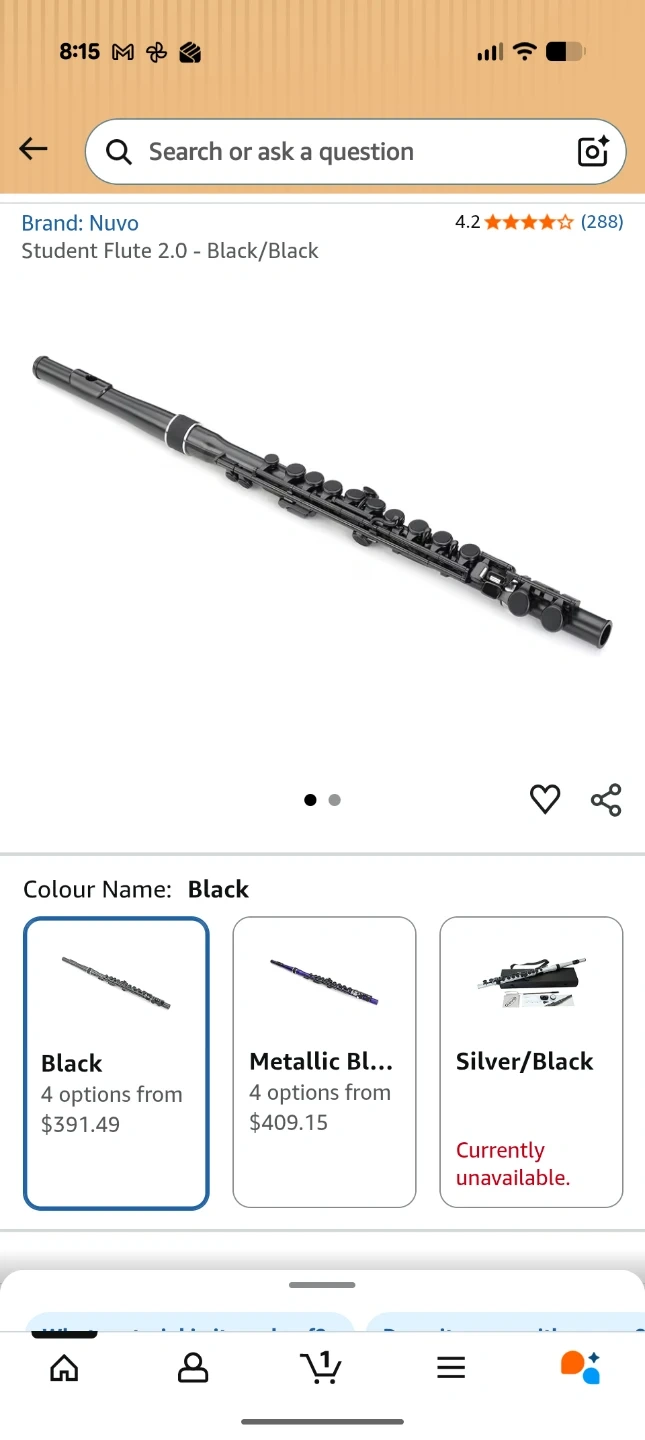The image size is (645, 1440).
Task: Open camera lens search in search bar
Action: [593, 152]
